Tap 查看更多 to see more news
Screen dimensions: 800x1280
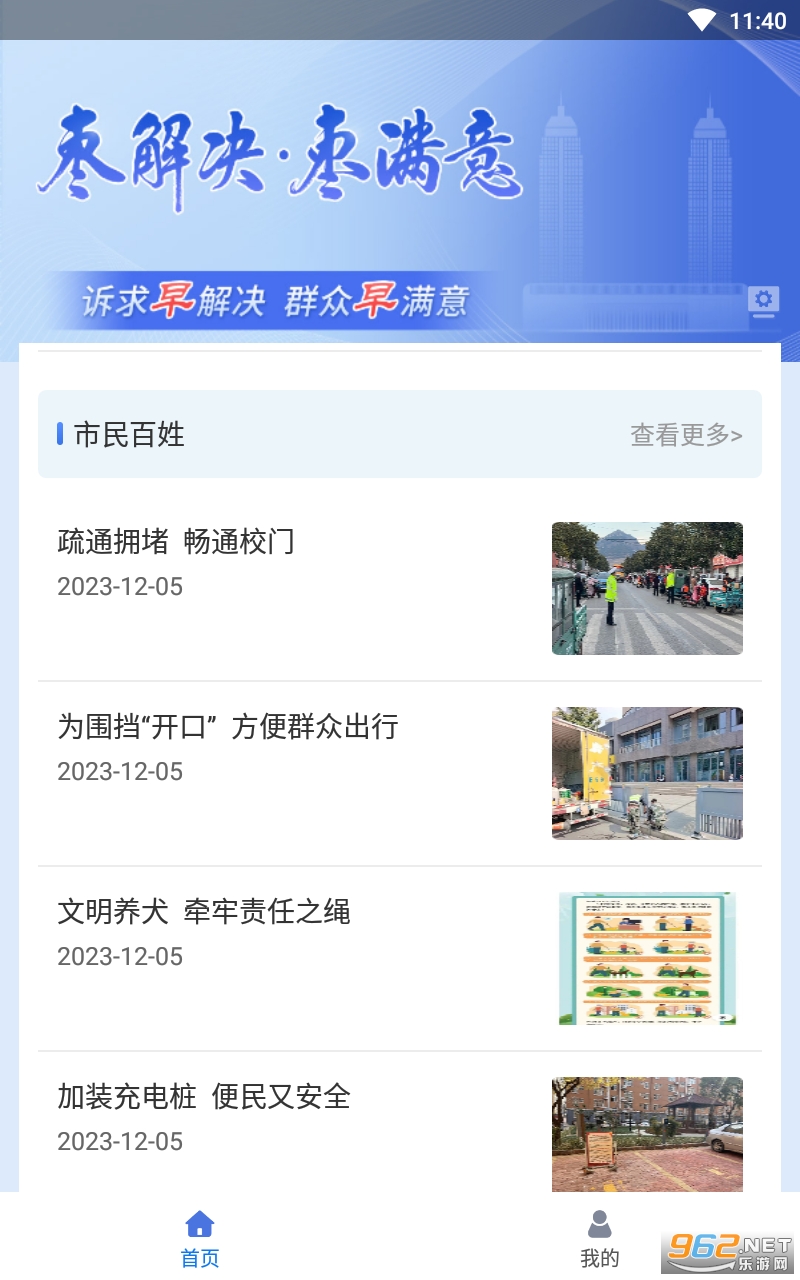click(x=686, y=435)
